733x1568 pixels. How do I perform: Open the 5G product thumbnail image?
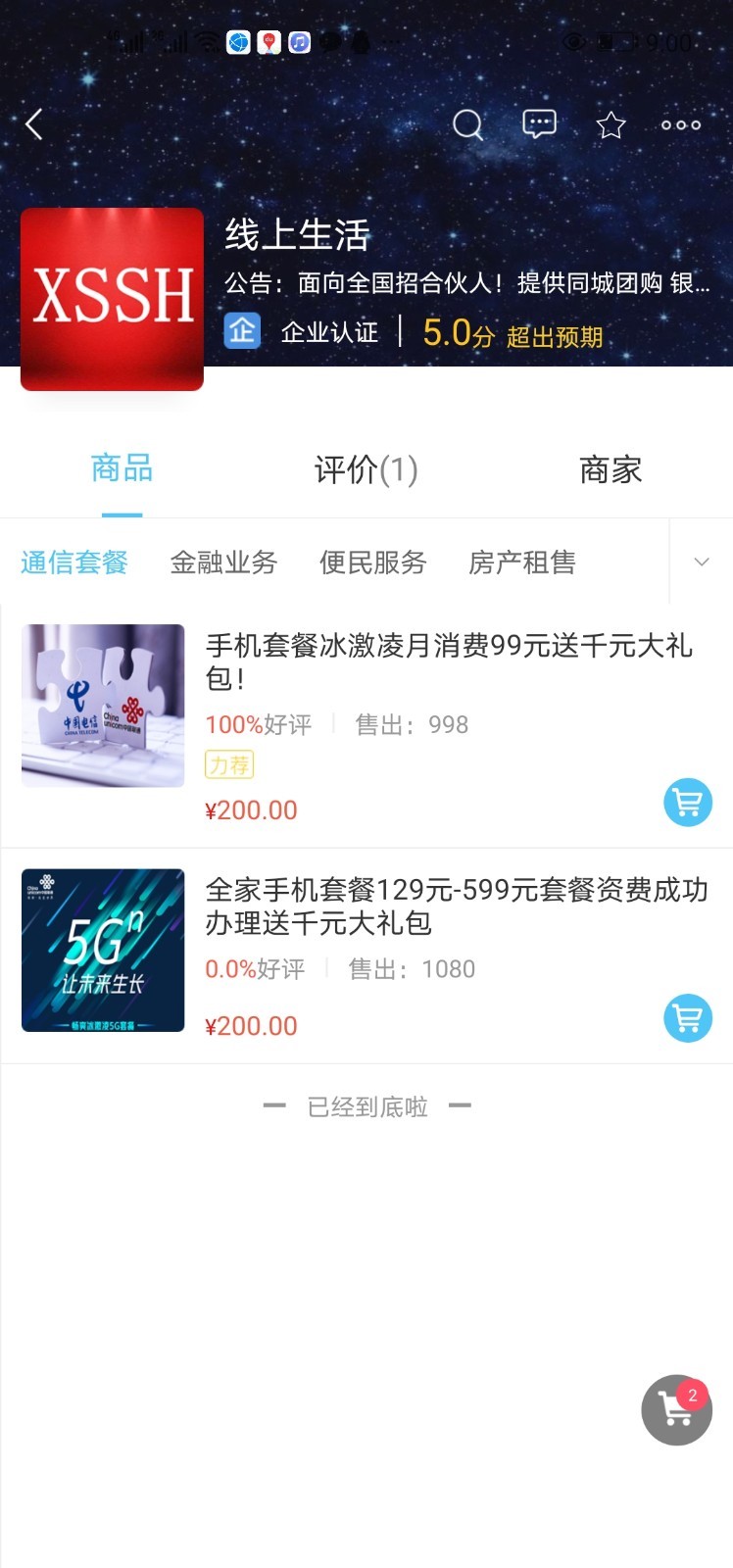[102, 950]
